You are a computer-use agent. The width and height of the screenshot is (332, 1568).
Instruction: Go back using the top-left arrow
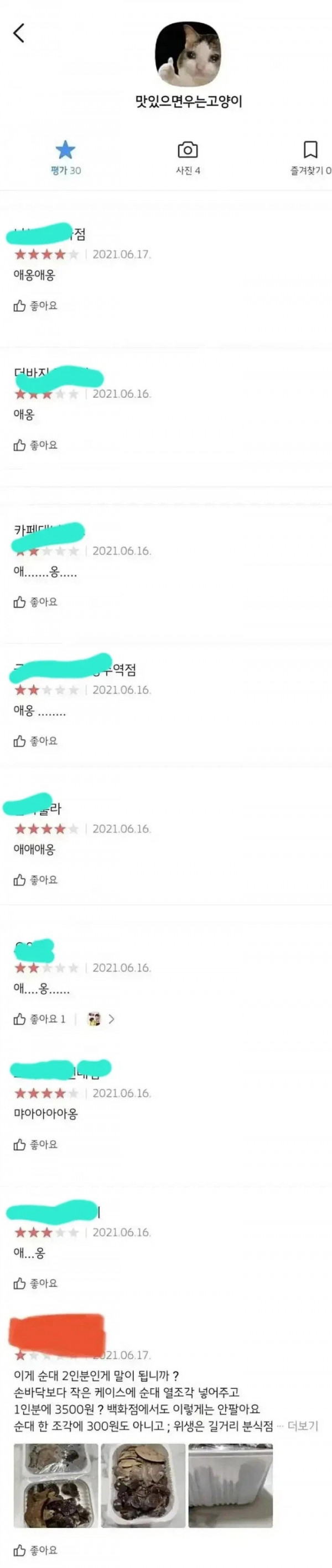(x=19, y=33)
